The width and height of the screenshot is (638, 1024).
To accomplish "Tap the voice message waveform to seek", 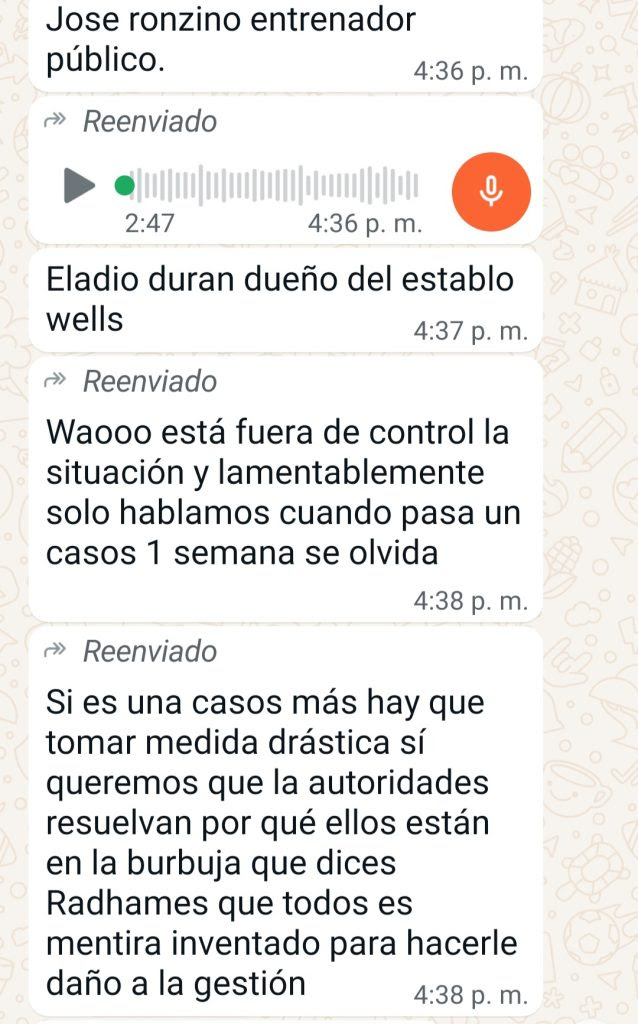I will [x=276, y=185].
